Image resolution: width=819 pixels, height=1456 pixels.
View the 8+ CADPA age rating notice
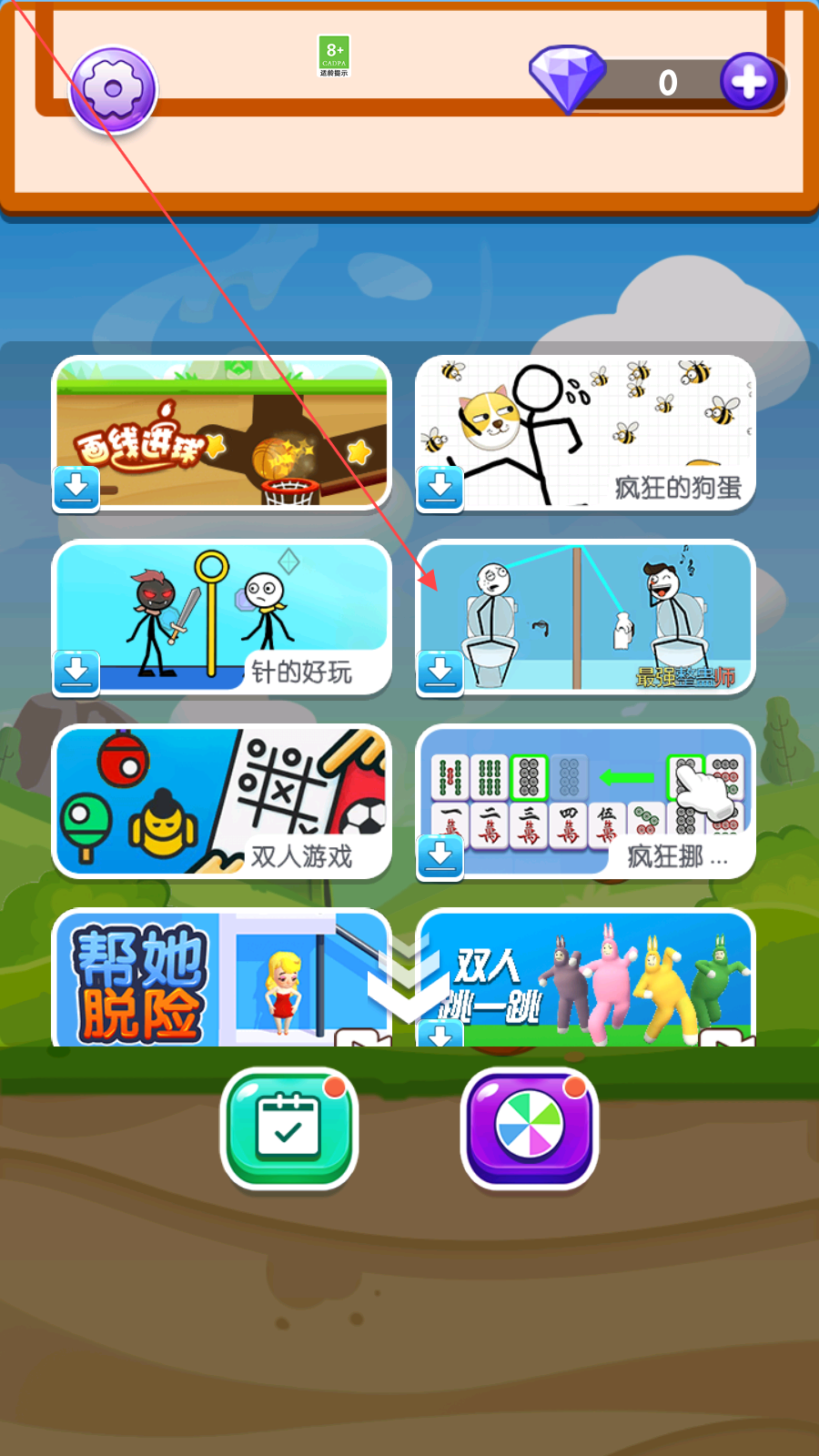coord(334,56)
